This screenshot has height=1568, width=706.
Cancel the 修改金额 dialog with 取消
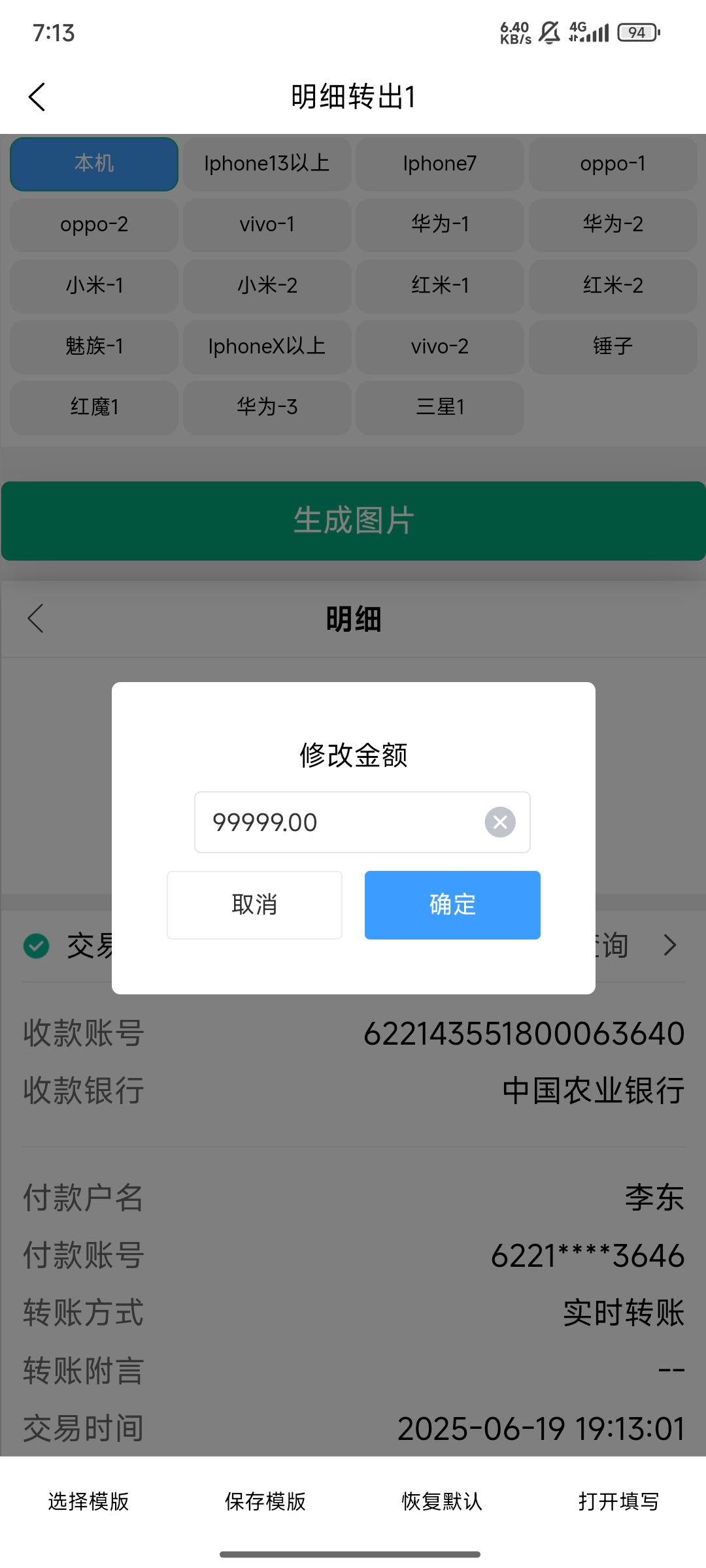click(x=254, y=905)
